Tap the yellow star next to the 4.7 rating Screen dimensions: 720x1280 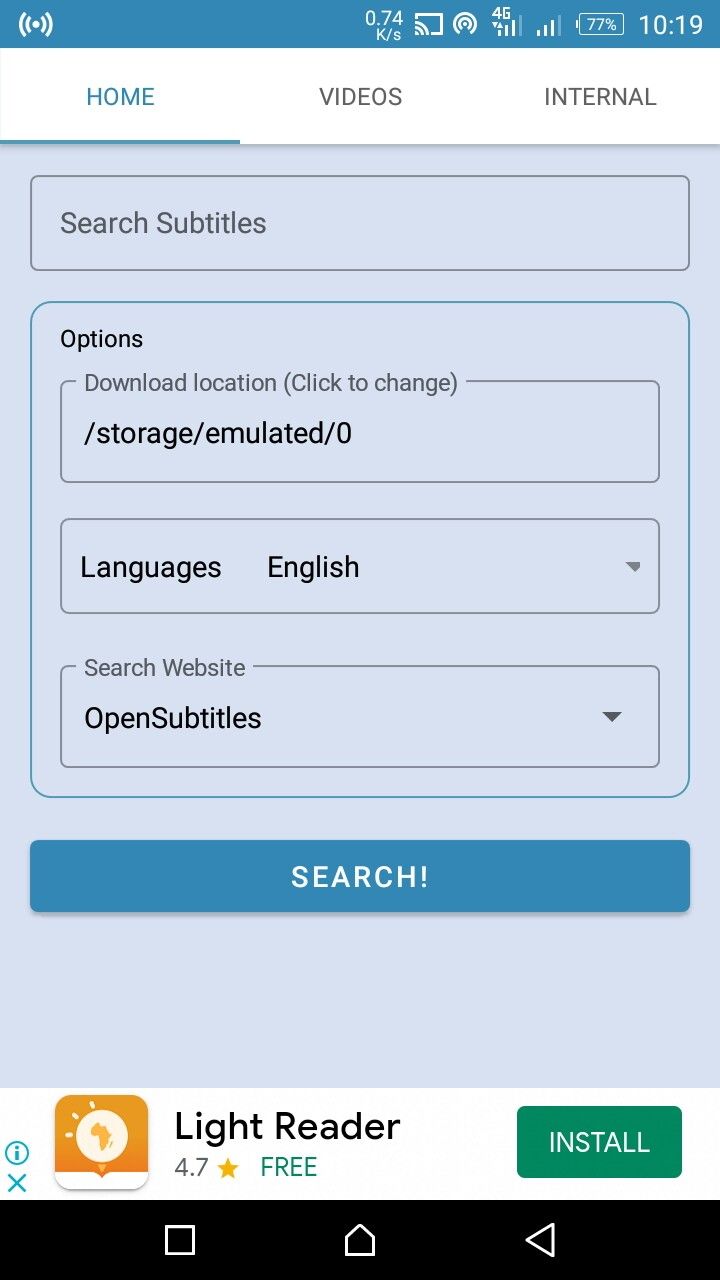tap(226, 1167)
